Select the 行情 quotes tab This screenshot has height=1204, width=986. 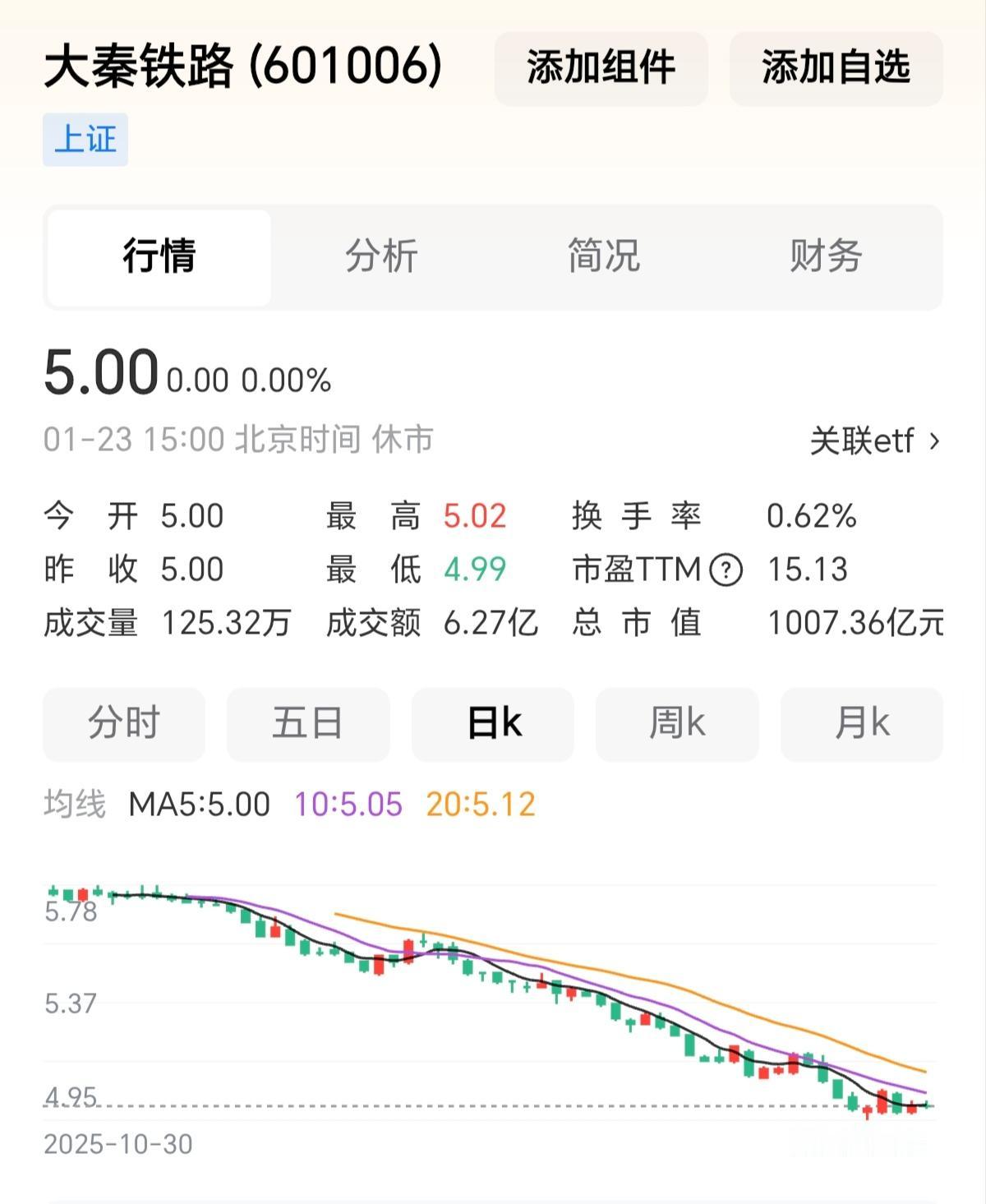pyautogui.click(x=159, y=257)
